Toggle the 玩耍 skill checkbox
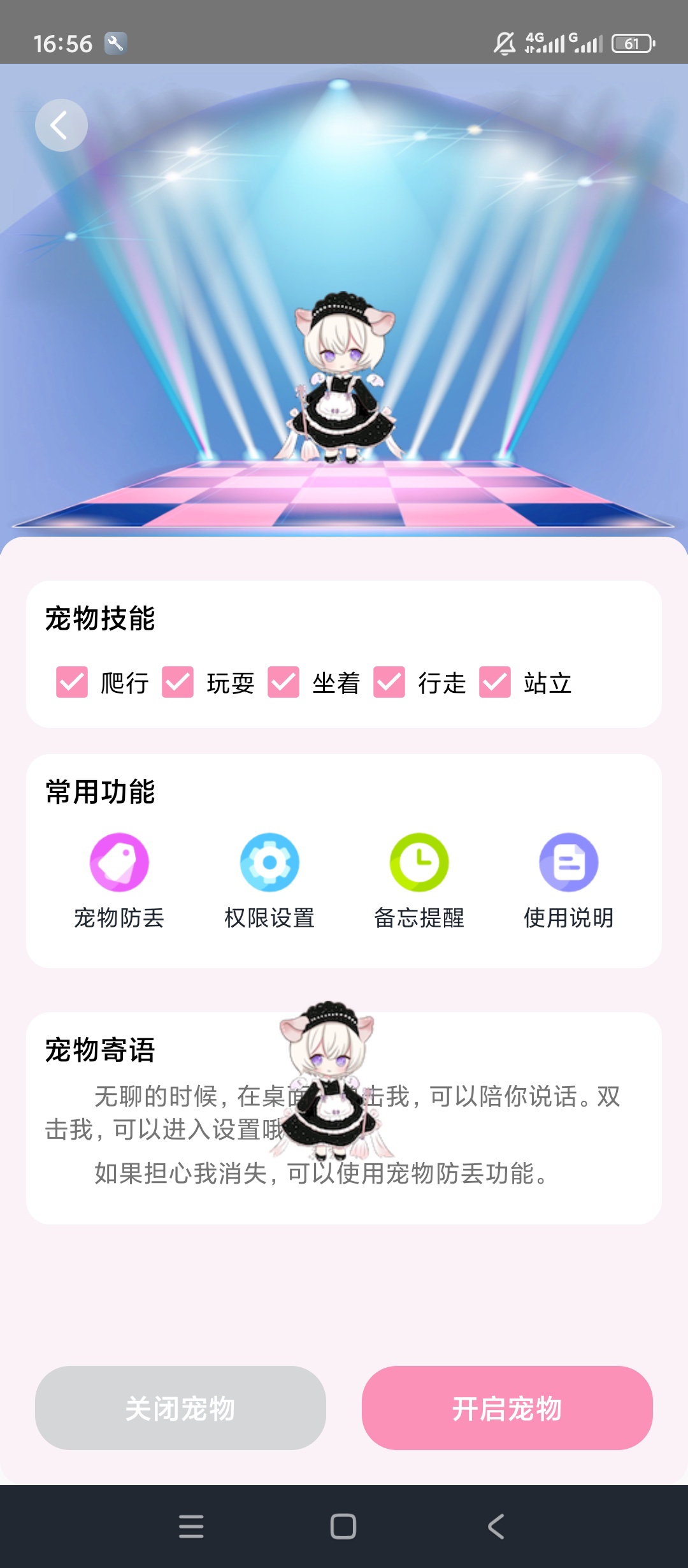This screenshot has height=1568, width=688. (x=178, y=683)
